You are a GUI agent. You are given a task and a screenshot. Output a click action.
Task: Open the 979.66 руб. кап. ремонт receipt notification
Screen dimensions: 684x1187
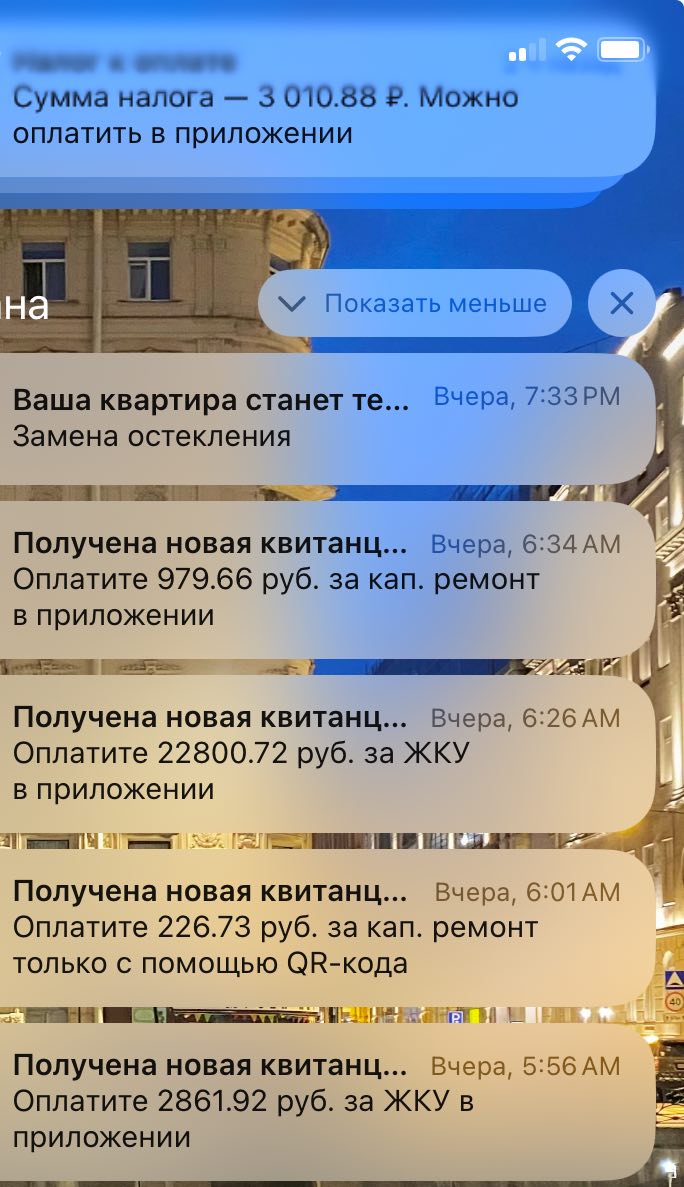(x=327, y=580)
